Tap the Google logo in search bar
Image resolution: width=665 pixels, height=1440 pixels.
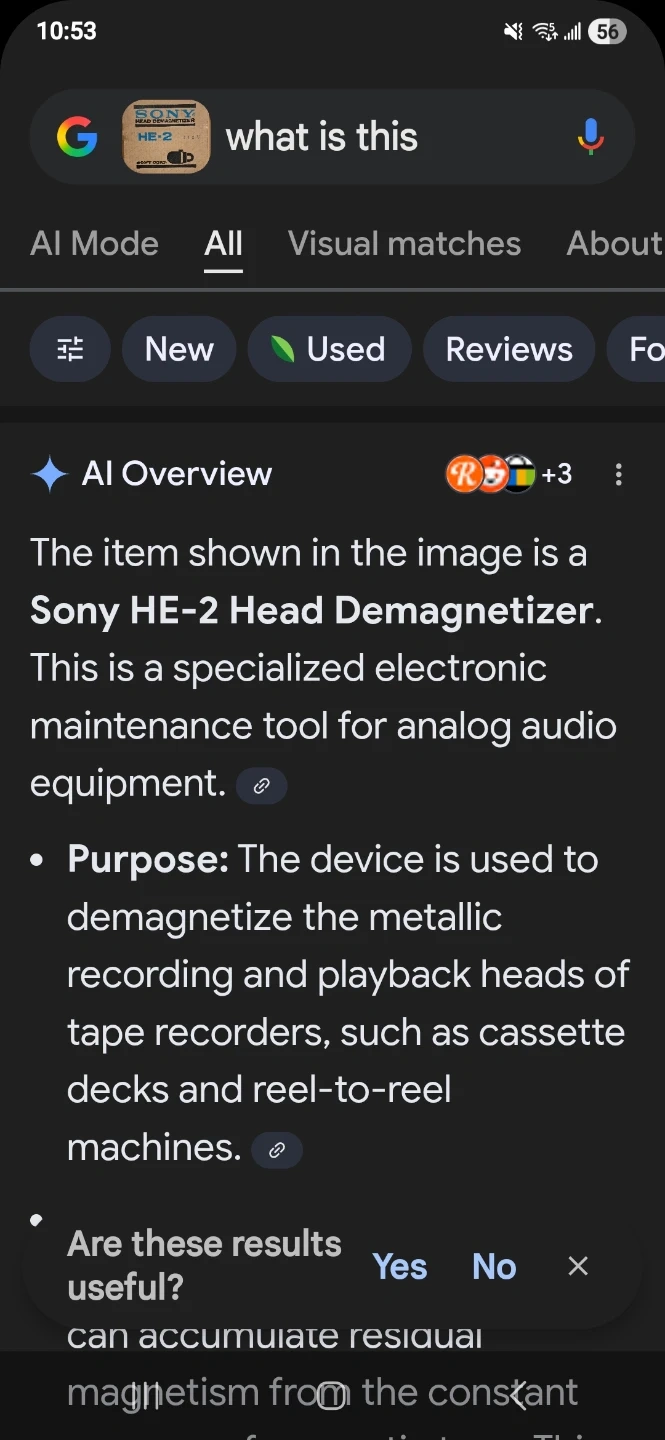pos(77,137)
